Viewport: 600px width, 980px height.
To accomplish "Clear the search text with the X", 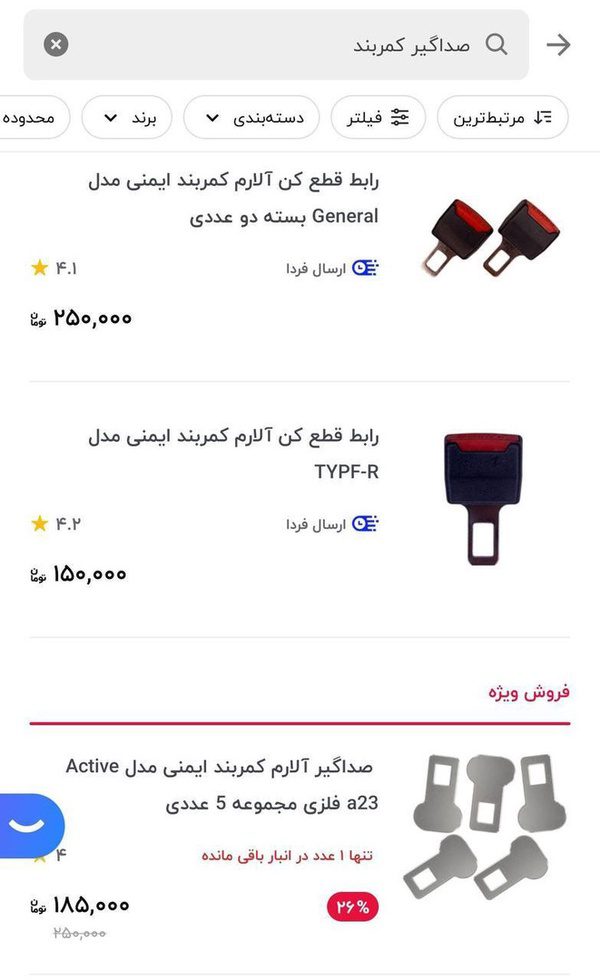I will (57, 45).
